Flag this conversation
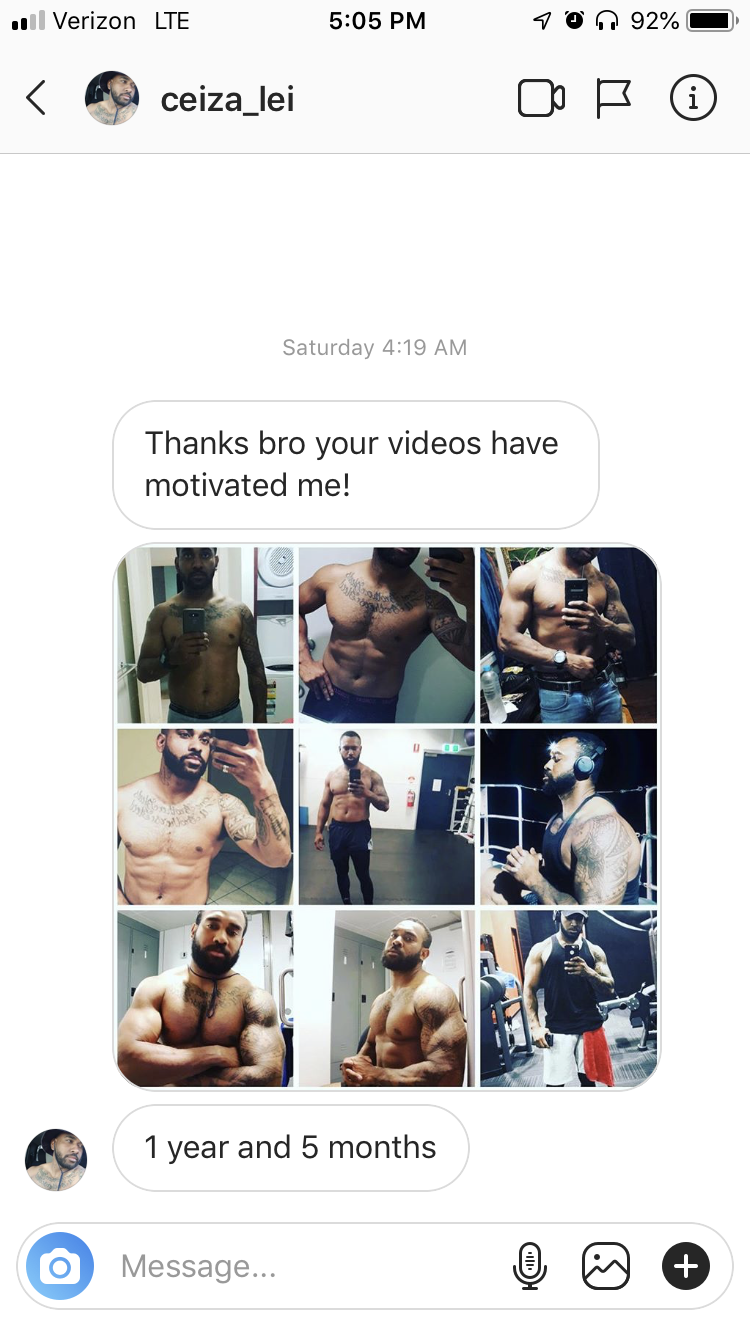This screenshot has width=750, height=1334. (x=613, y=98)
